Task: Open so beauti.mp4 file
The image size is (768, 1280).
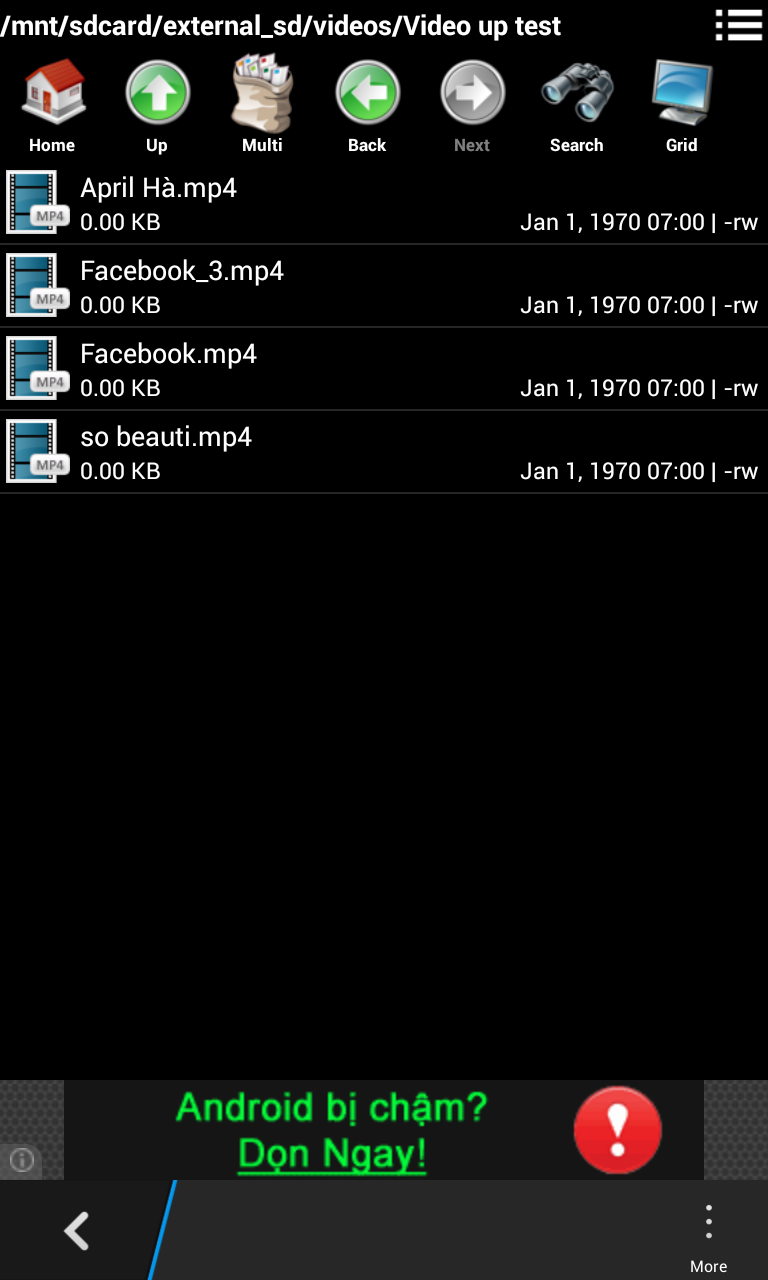Action: coord(384,452)
